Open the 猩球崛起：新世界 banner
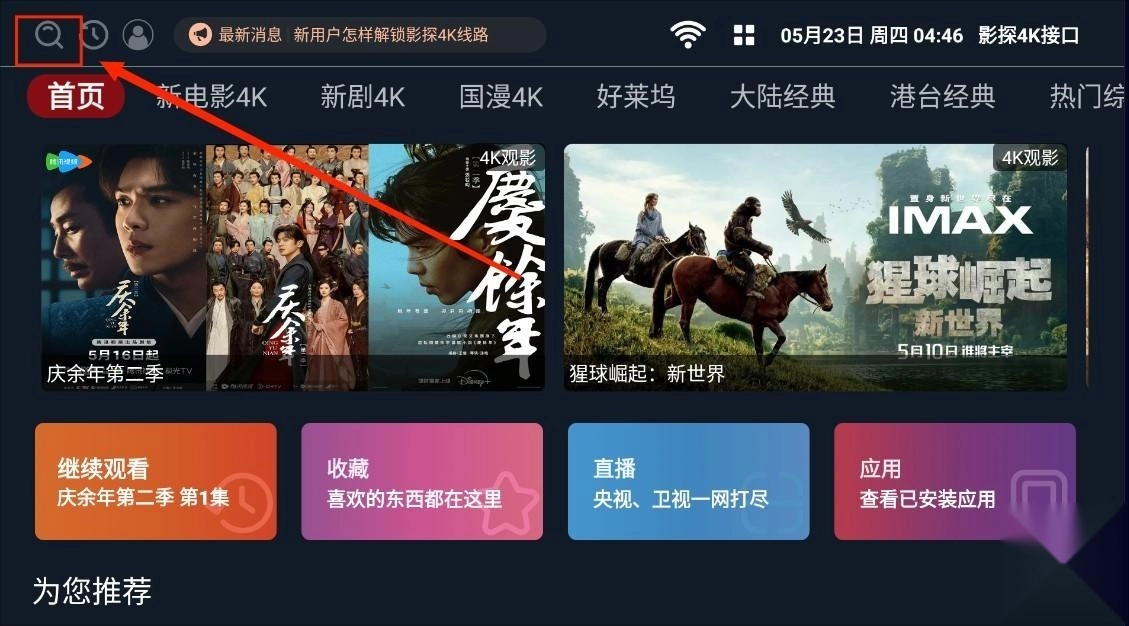 [x=815, y=267]
